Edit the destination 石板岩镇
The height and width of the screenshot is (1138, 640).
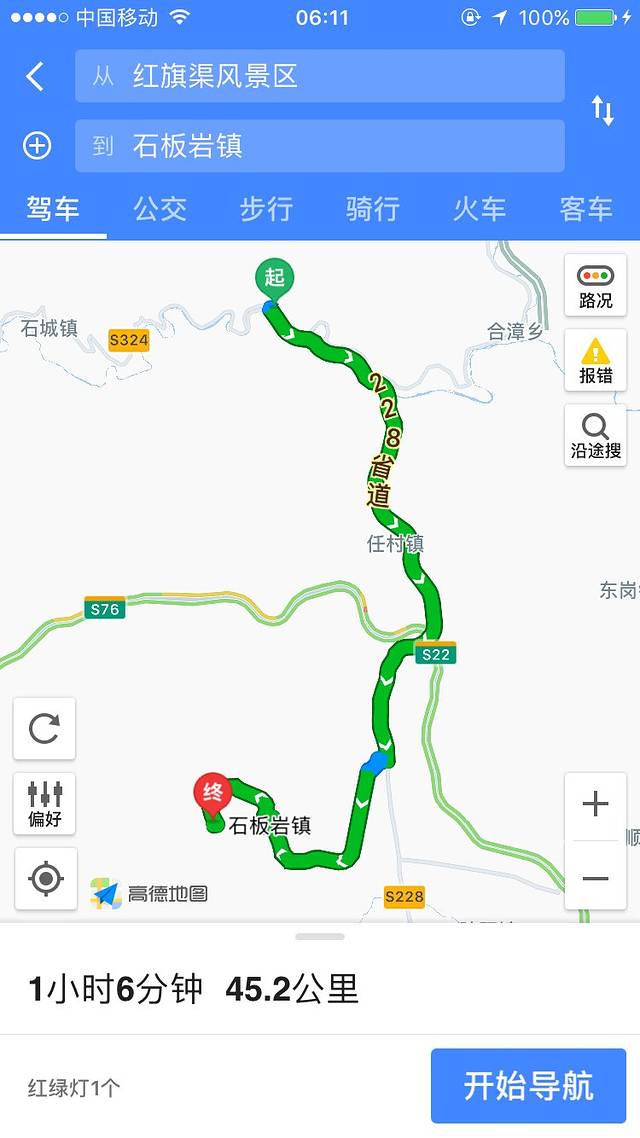click(320, 146)
